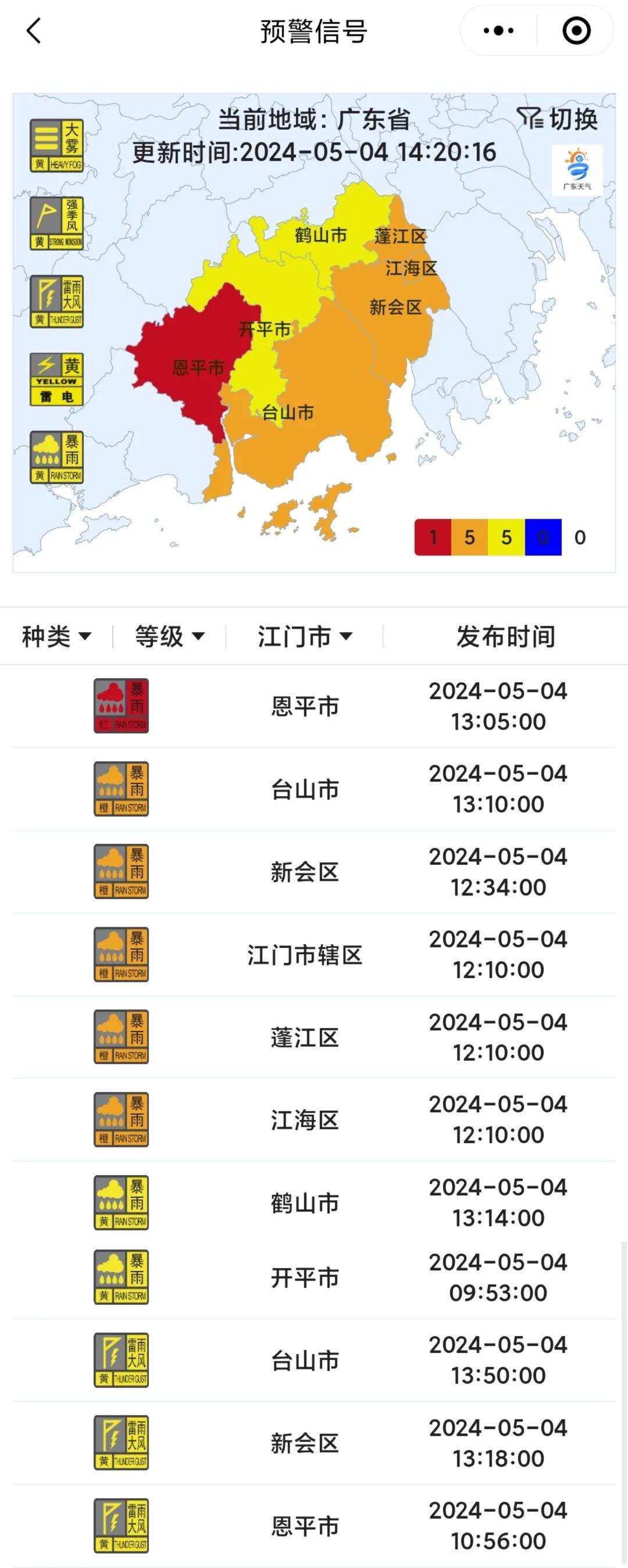Go back using the top-left arrow
This screenshot has width=628, height=1568.
click(34, 30)
